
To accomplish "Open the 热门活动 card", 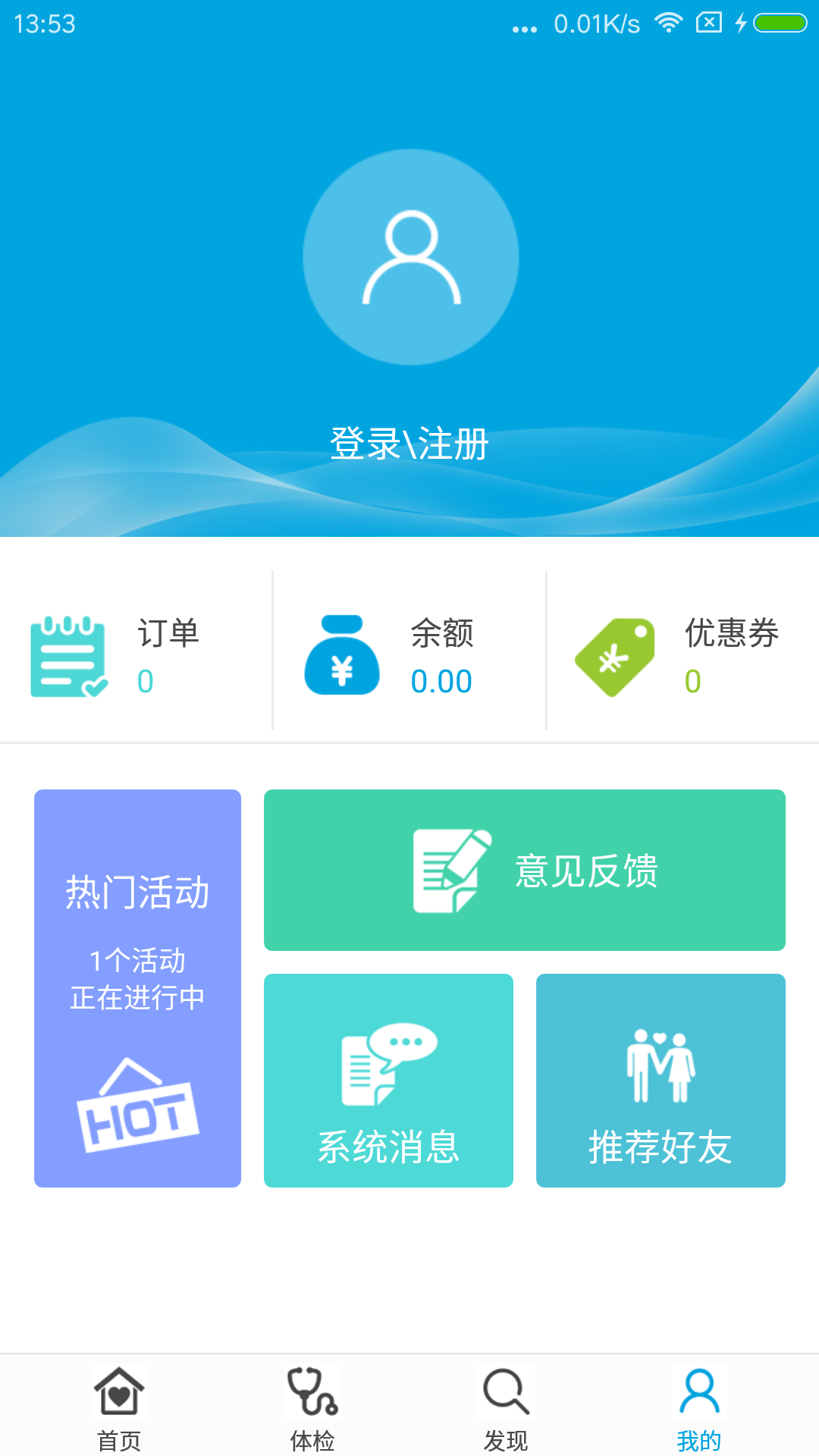I will 137,988.
